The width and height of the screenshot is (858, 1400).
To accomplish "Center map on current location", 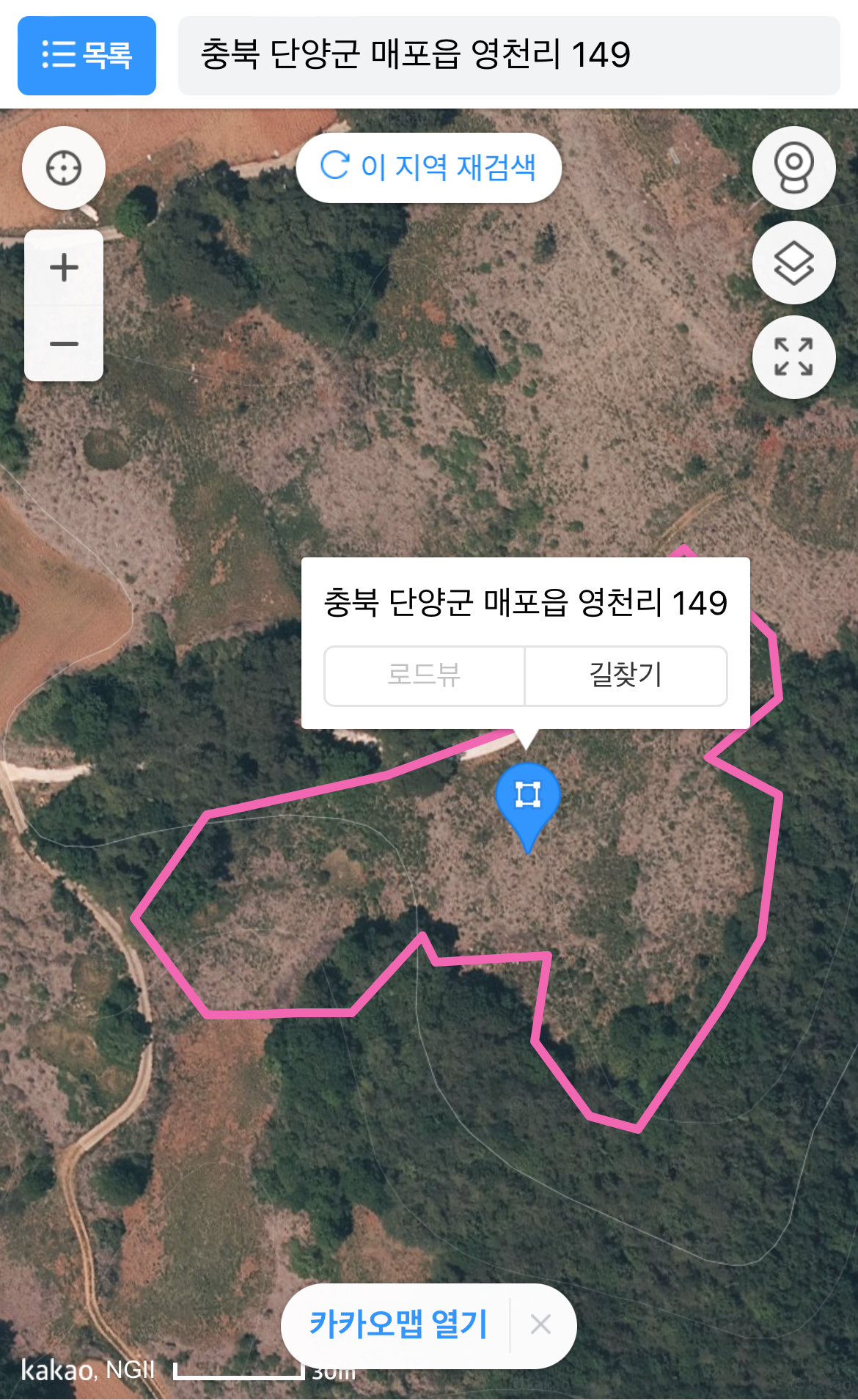I will tap(64, 168).
